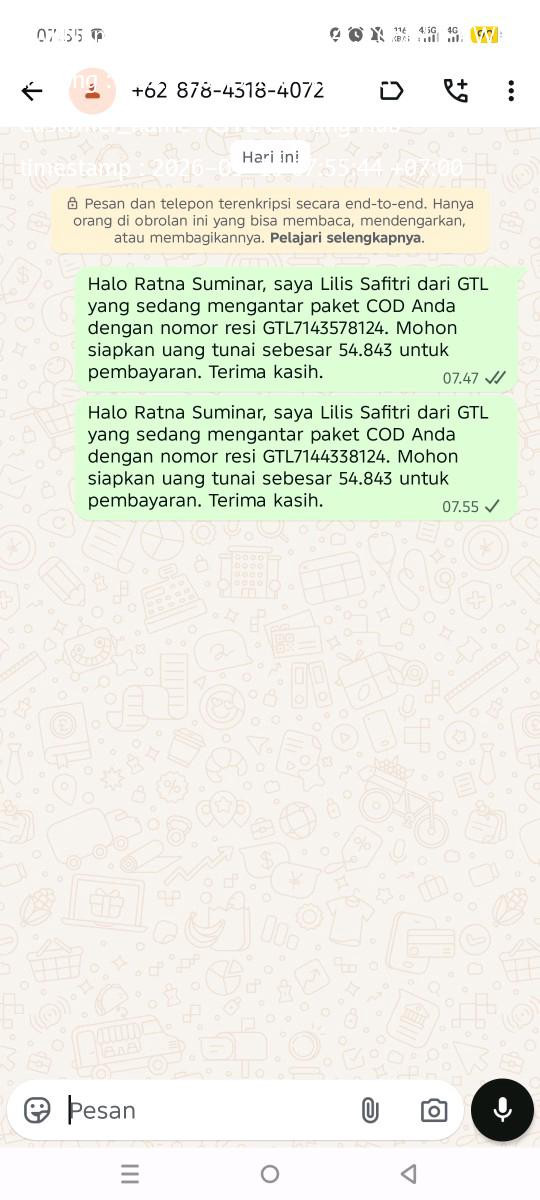The height and width of the screenshot is (1200, 540).
Task: Open the emoji sticker picker
Action: tap(37, 1110)
